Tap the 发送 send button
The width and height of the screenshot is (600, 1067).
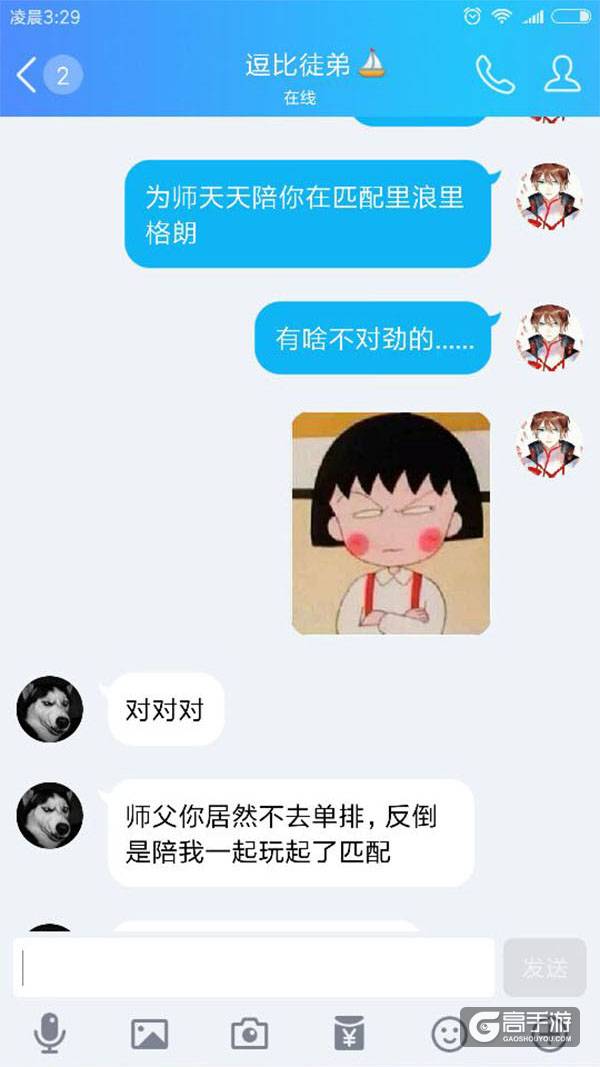coord(545,967)
